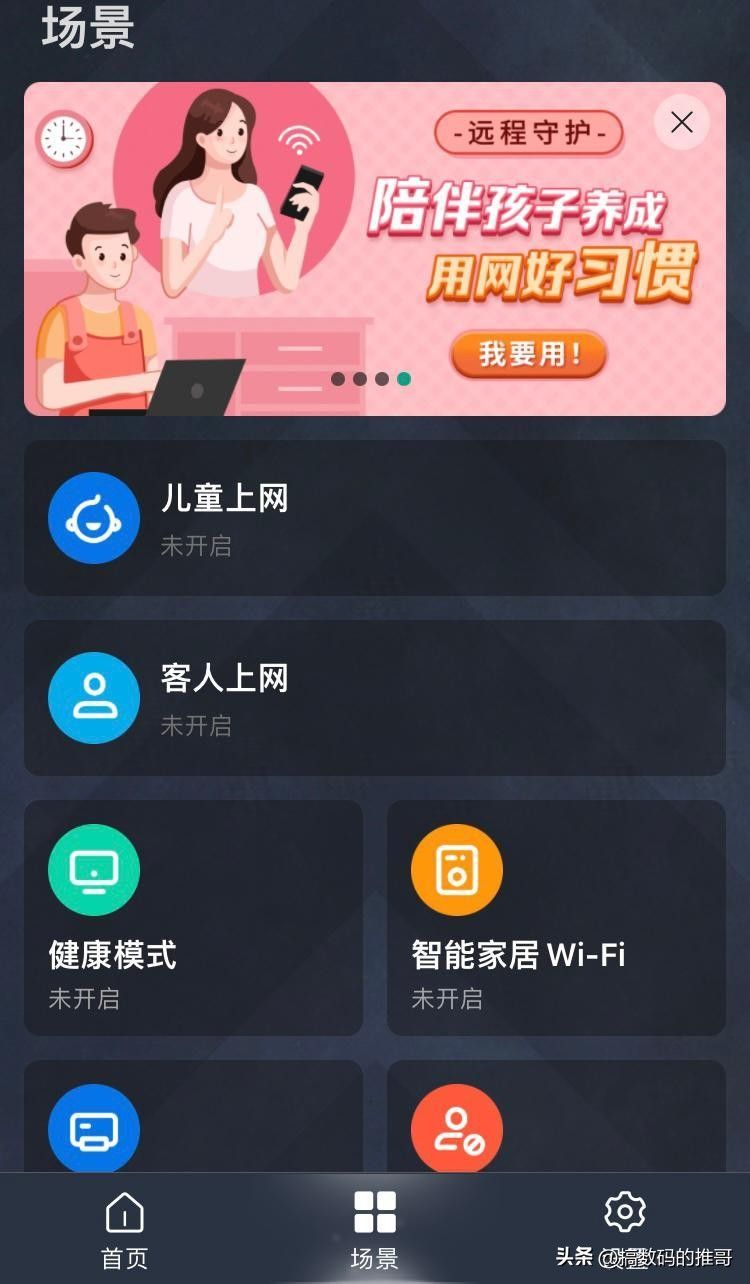Screen dimensions: 750x1284
Task: Tap the 我要用! button on the banner
Action: tap(529, 354)
